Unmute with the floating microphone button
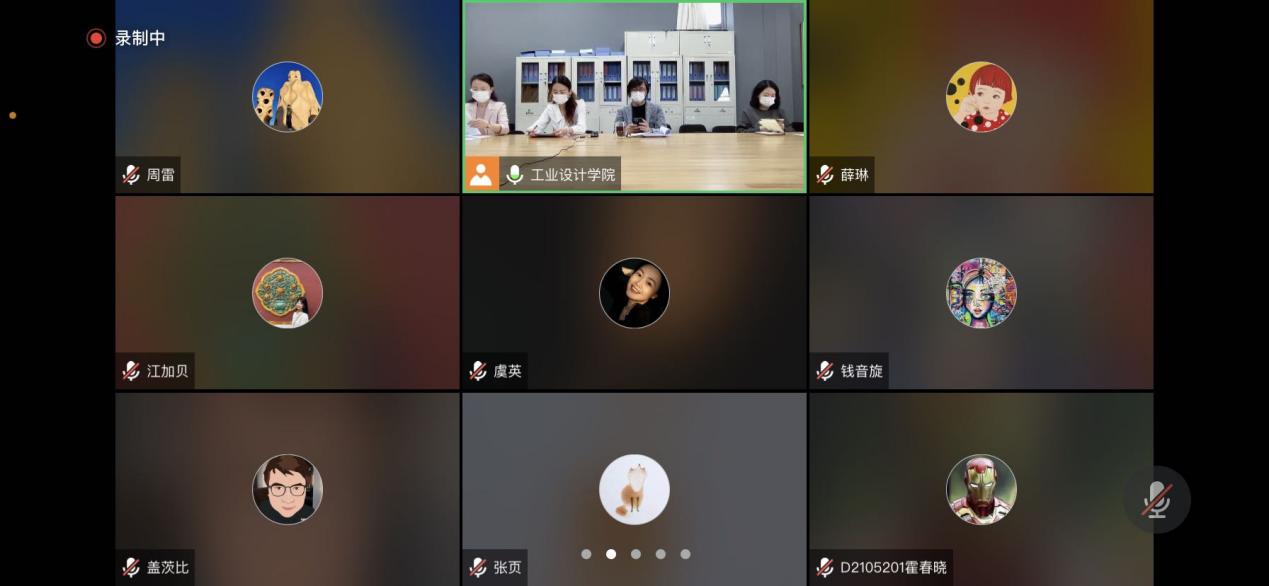 tap(1156, 499)
